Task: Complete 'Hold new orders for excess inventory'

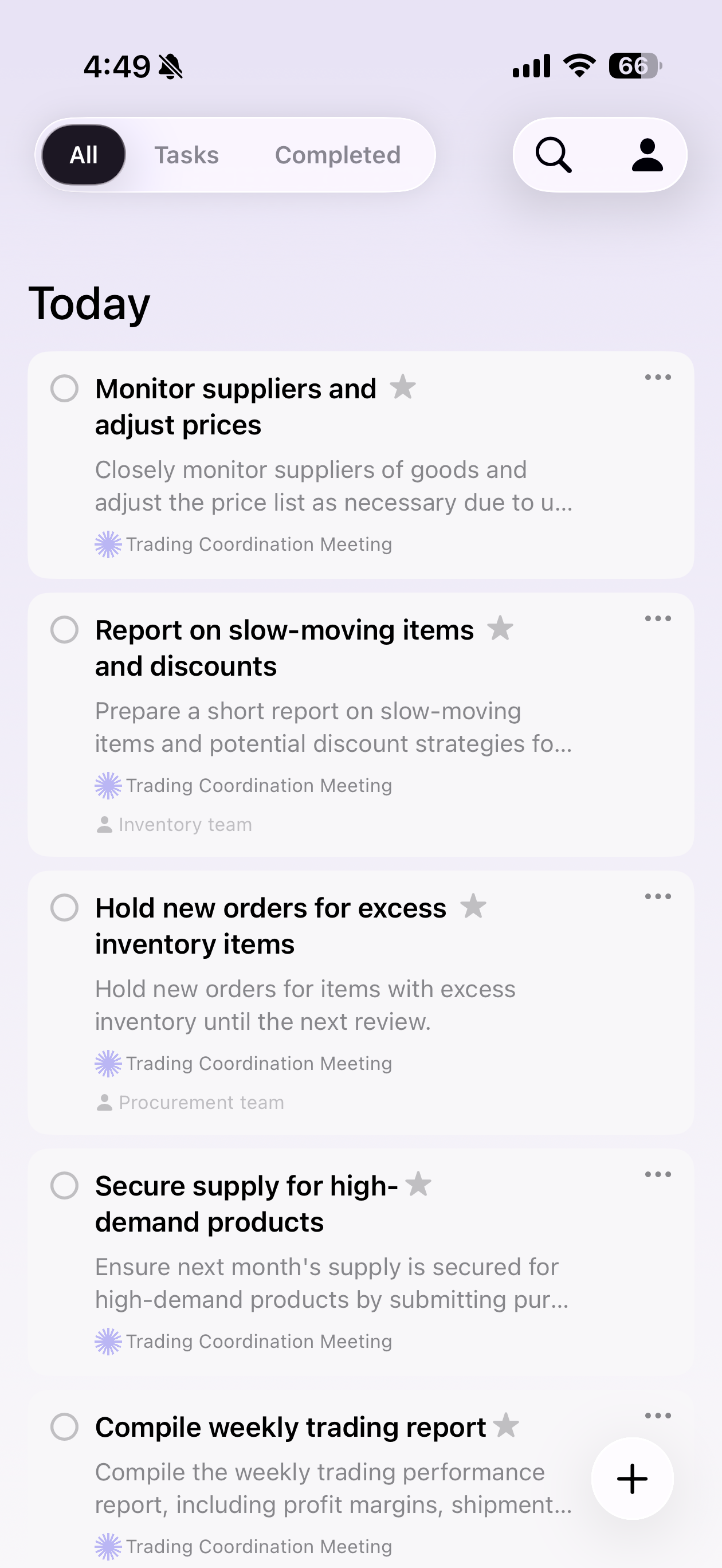Action: coord(65,908)
